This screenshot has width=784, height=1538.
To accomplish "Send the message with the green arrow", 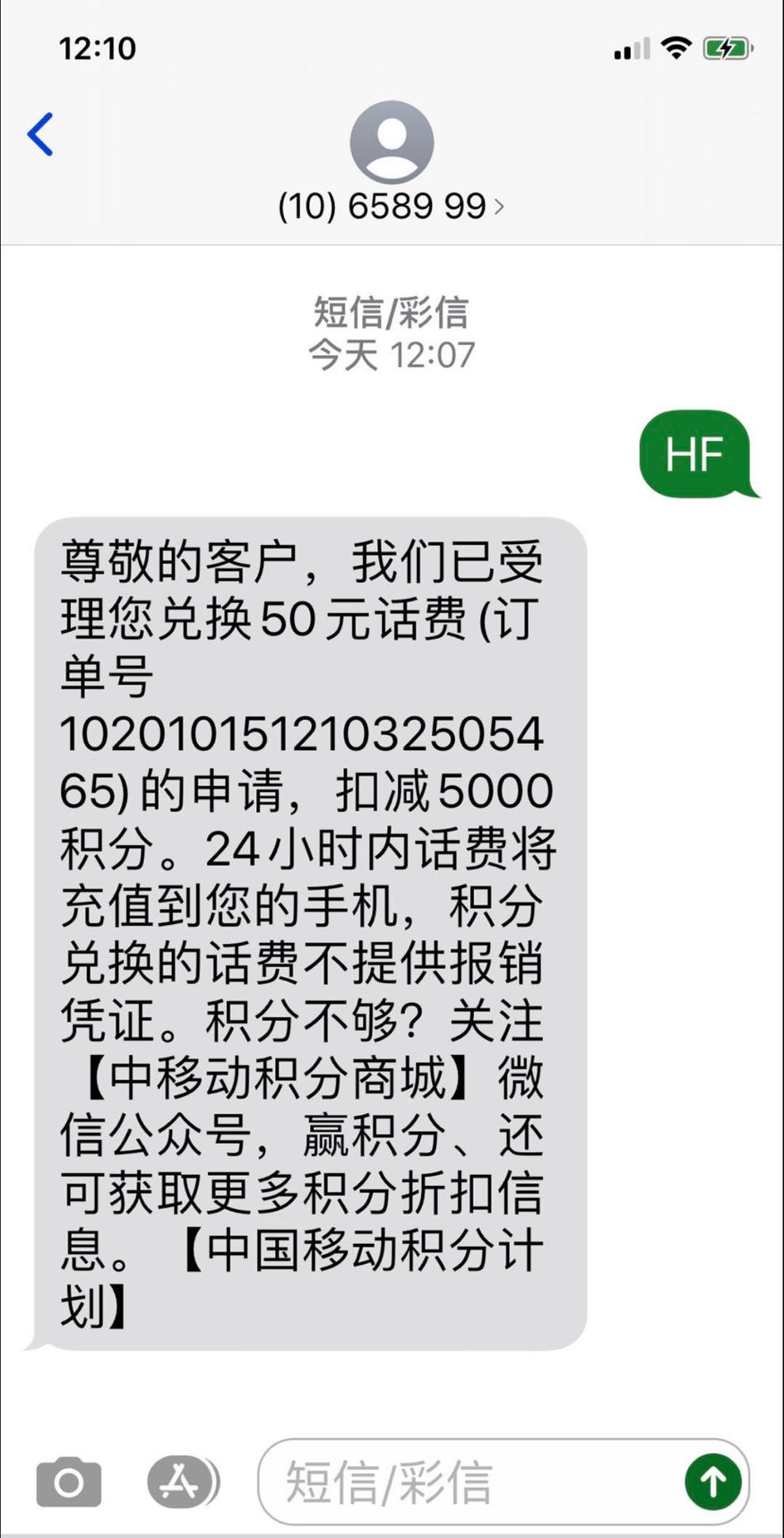I will point(713,1481).
